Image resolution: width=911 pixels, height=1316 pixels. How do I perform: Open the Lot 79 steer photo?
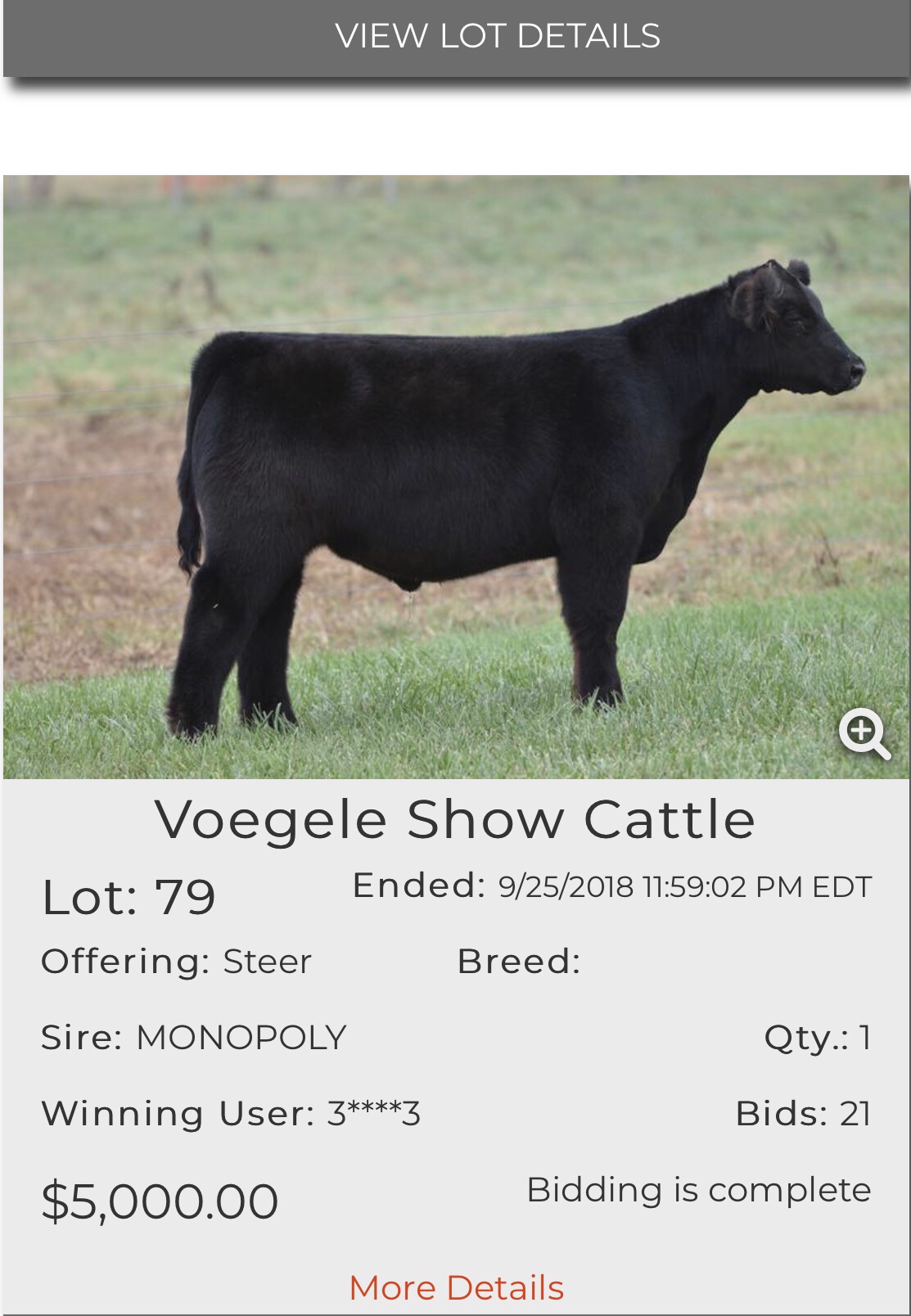click(x=456, y=476)
